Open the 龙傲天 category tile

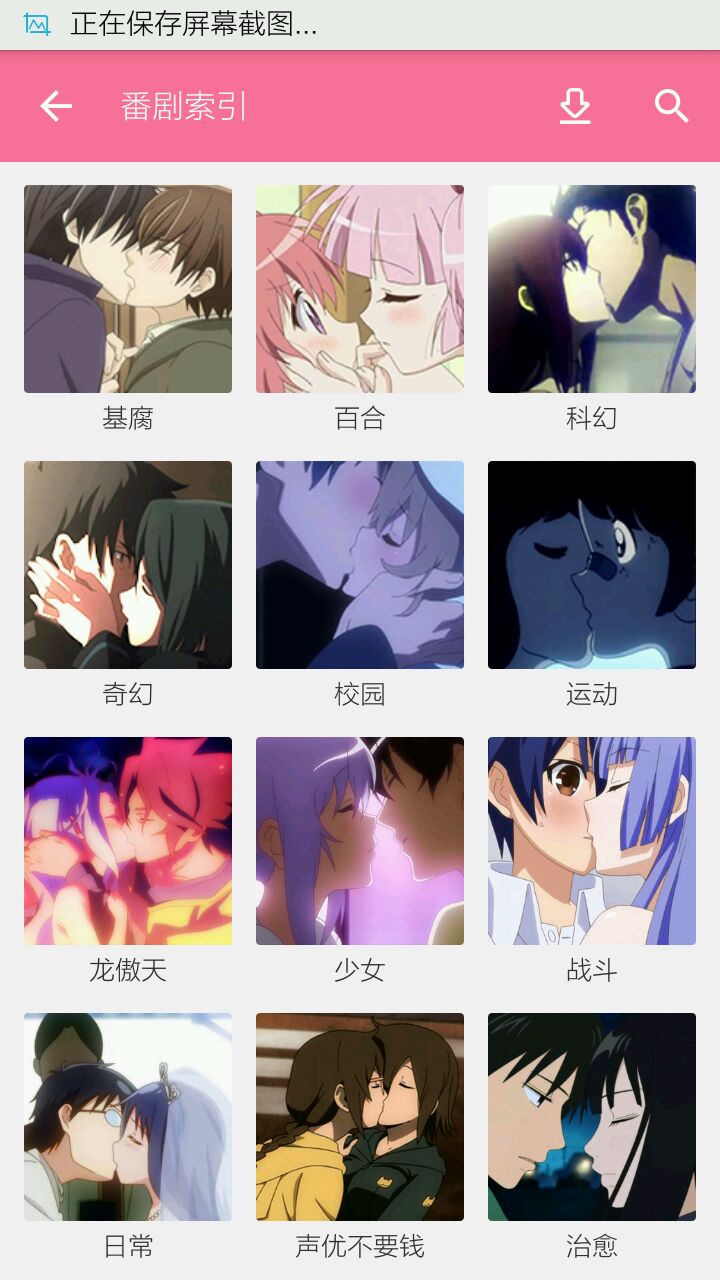pyautogui.click(x=128, y=841)
